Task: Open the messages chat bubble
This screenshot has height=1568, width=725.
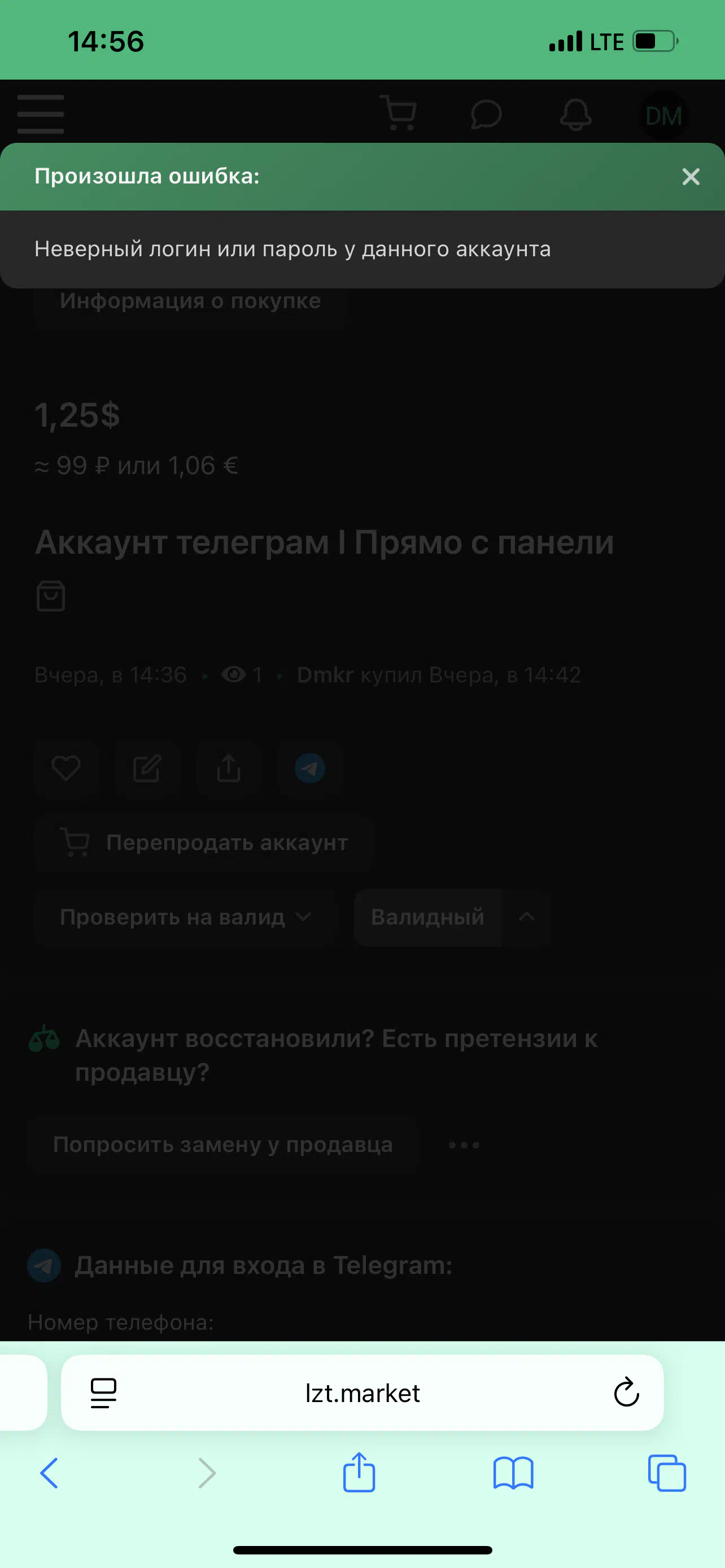Action: point(486,115)
